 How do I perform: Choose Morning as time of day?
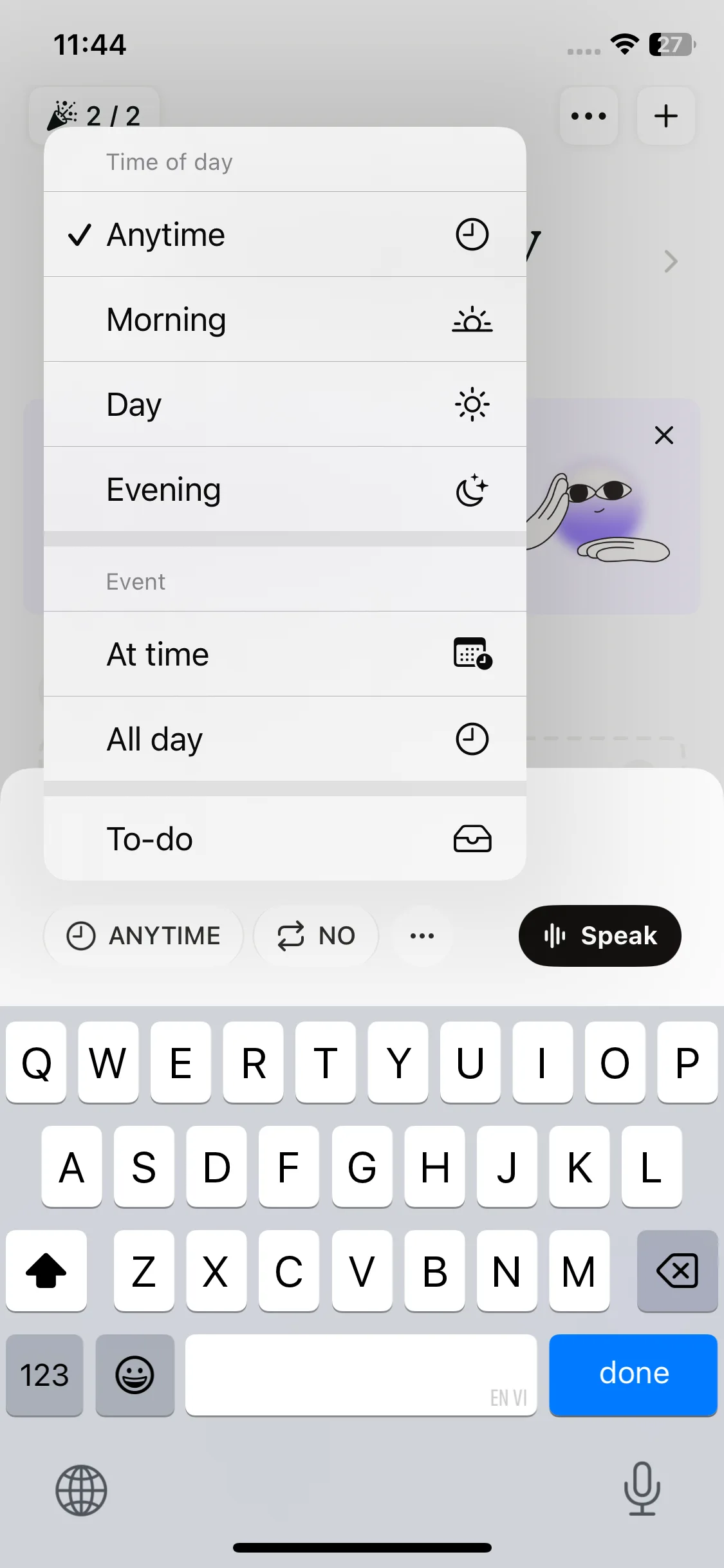click(x=284, y=319)
